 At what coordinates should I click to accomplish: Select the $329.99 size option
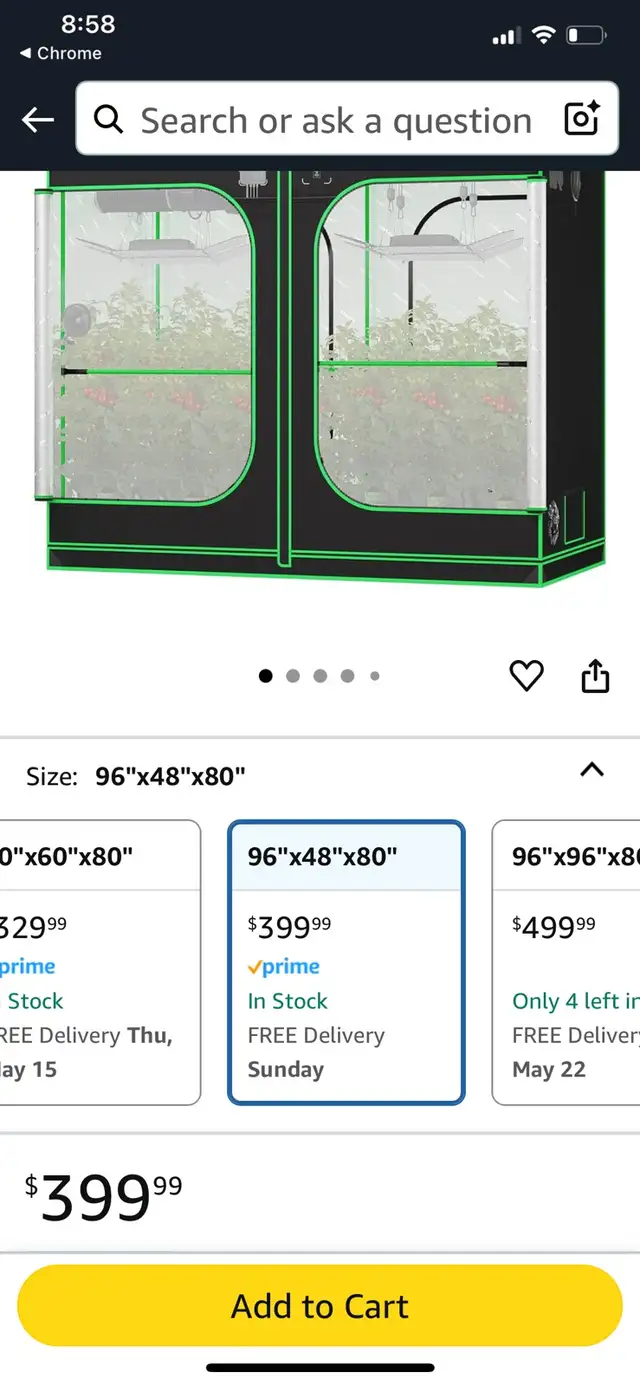(100, 962)
